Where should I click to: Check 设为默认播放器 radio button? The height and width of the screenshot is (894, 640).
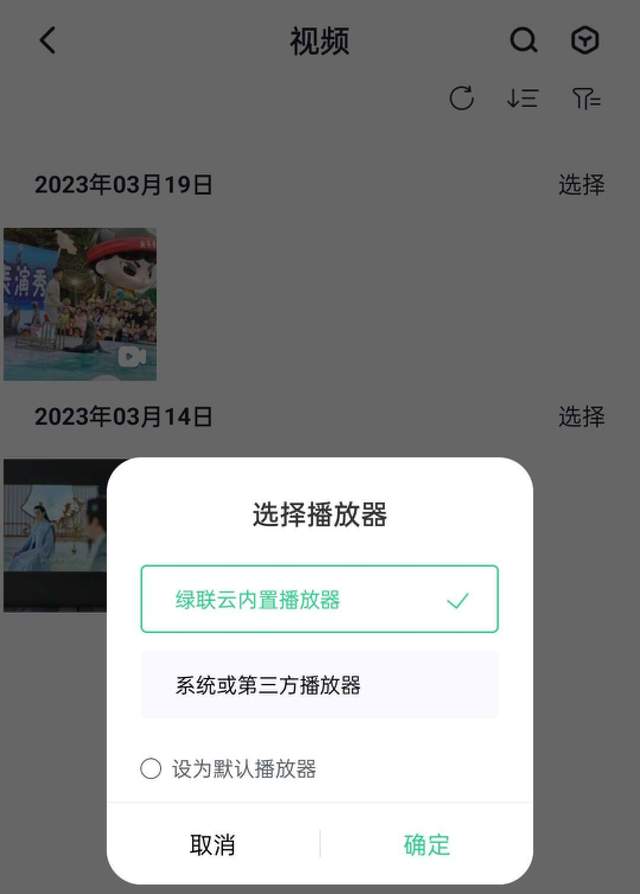(151, 768)
